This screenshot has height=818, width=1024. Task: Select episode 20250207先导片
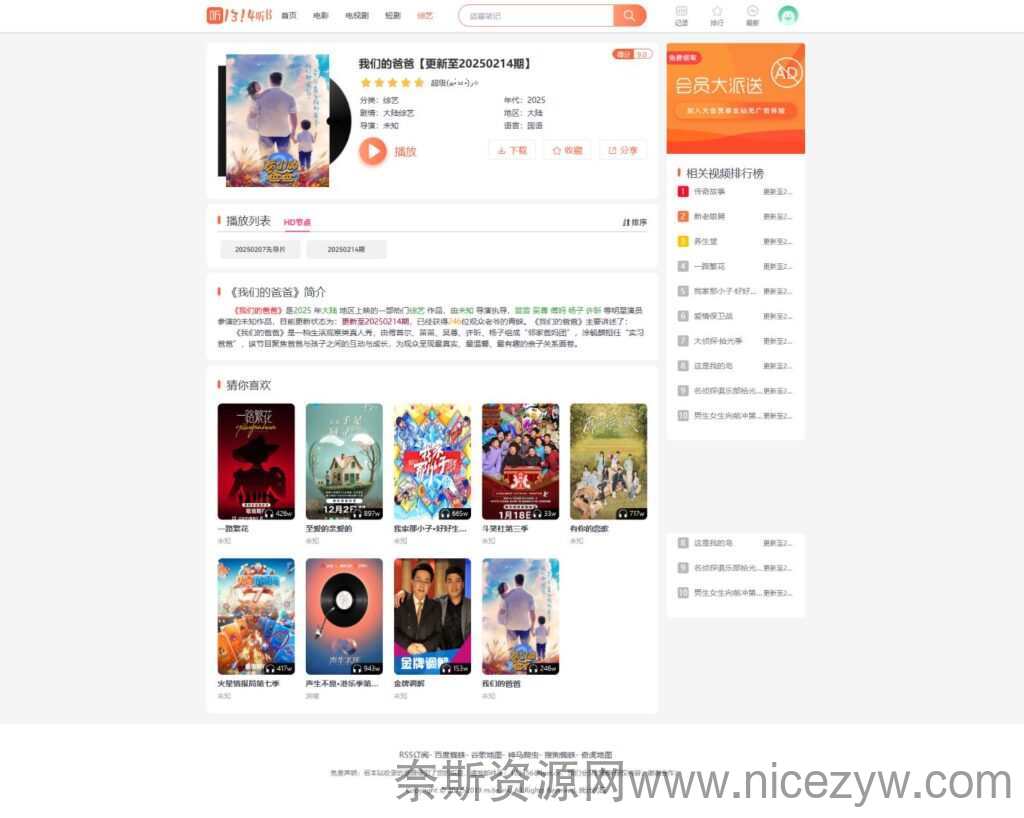coord(260,249)
